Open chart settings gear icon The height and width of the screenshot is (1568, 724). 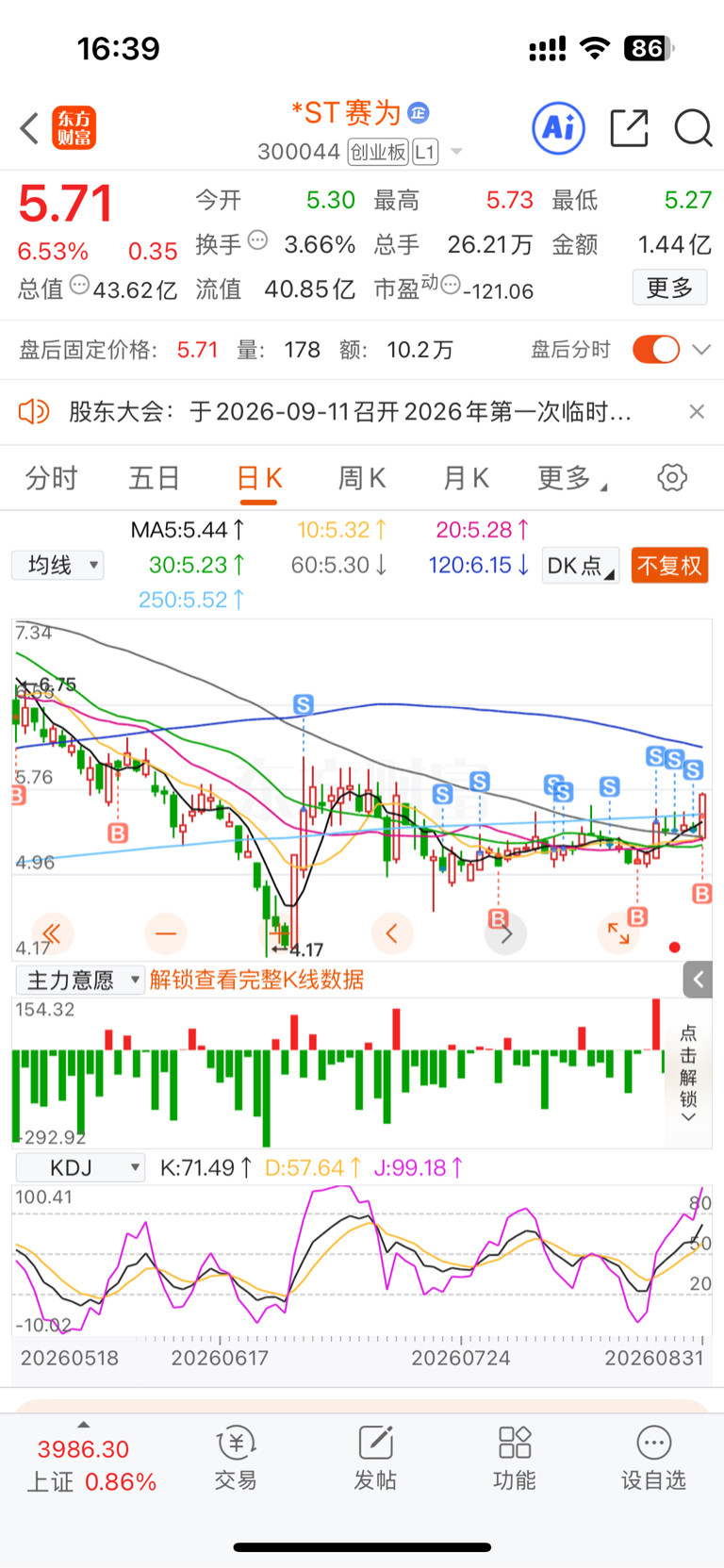(672, 478)
